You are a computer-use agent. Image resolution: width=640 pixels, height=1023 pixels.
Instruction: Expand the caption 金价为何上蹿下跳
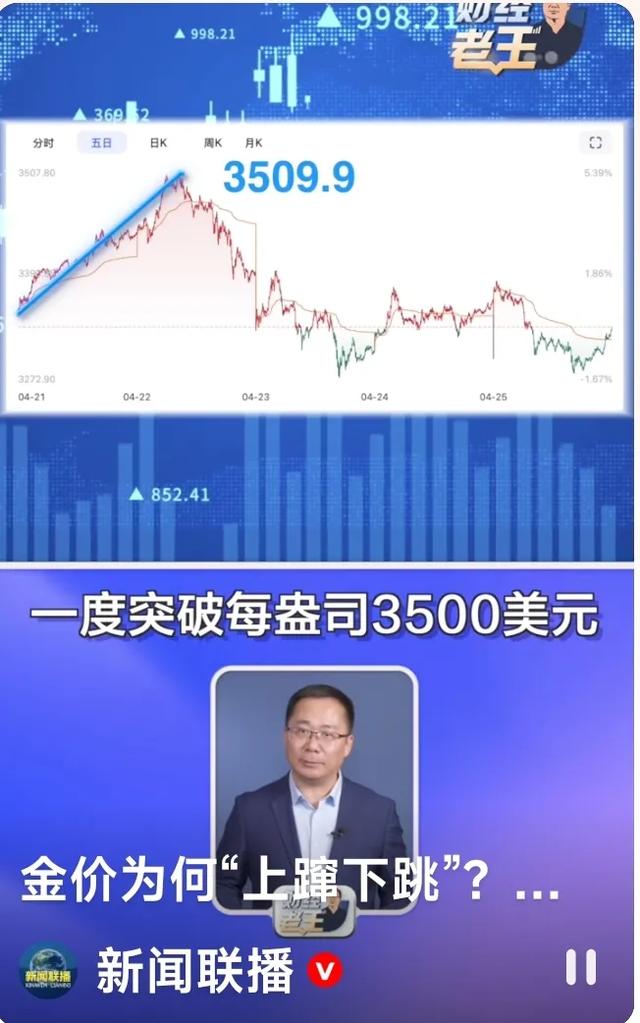(539, 886)
